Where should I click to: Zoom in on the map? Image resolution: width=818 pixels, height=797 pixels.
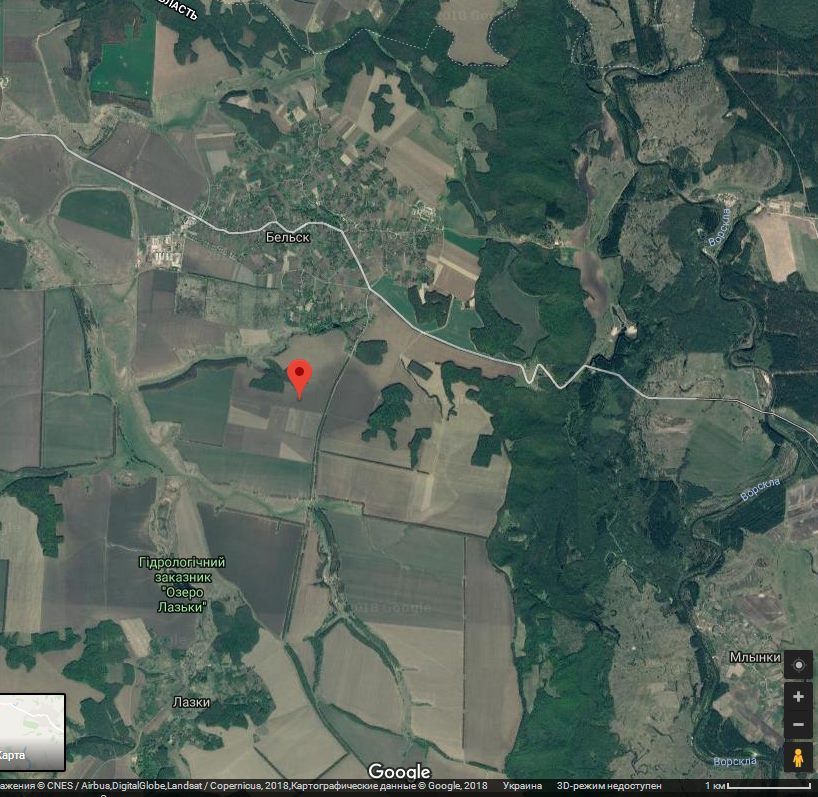click(x=798, y=696)
